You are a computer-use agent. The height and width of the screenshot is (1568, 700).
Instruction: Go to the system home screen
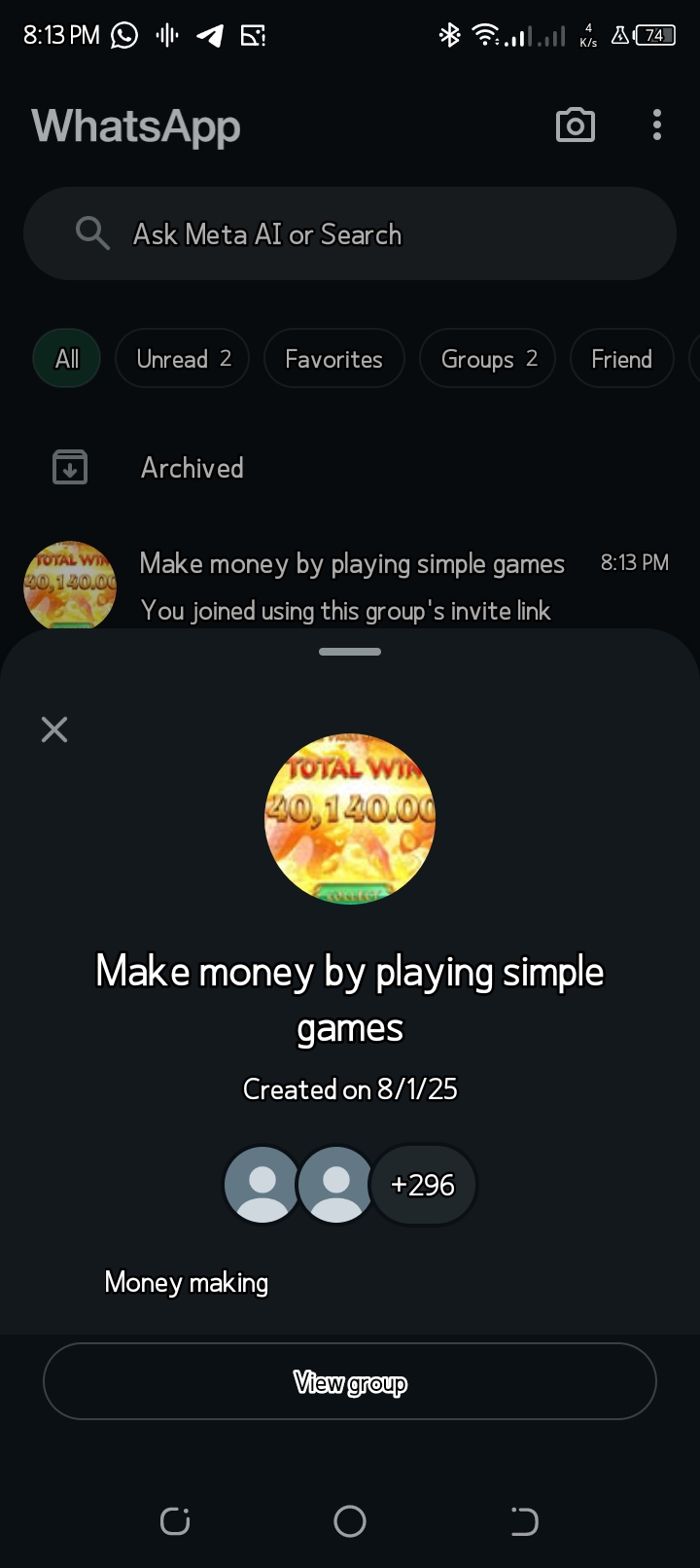pos(350,1520)
